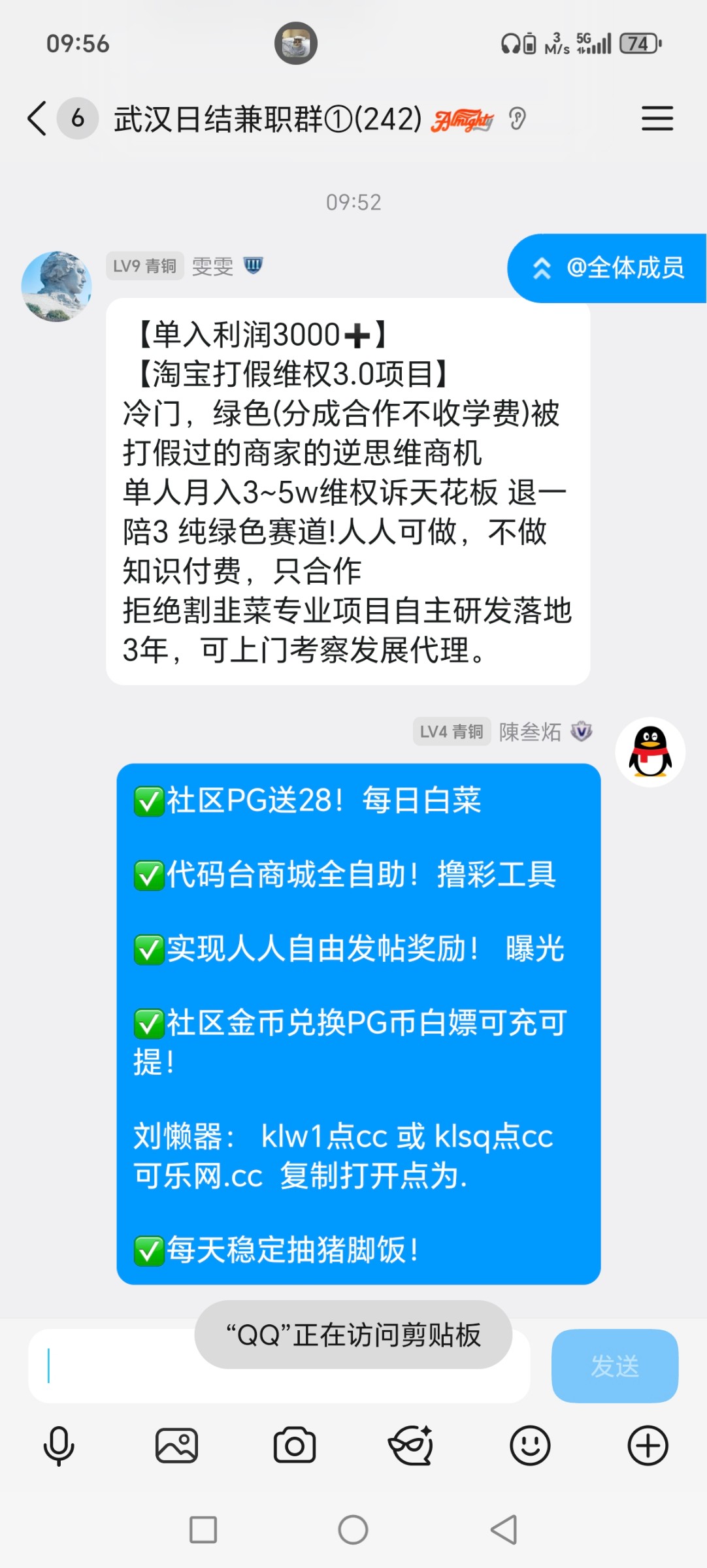Image resolution: width=707 pixels, height=1568 pixels.
Task: Tap the plus icon for more chat actions
Action: pyautogui.click(x=648, y=1445)
